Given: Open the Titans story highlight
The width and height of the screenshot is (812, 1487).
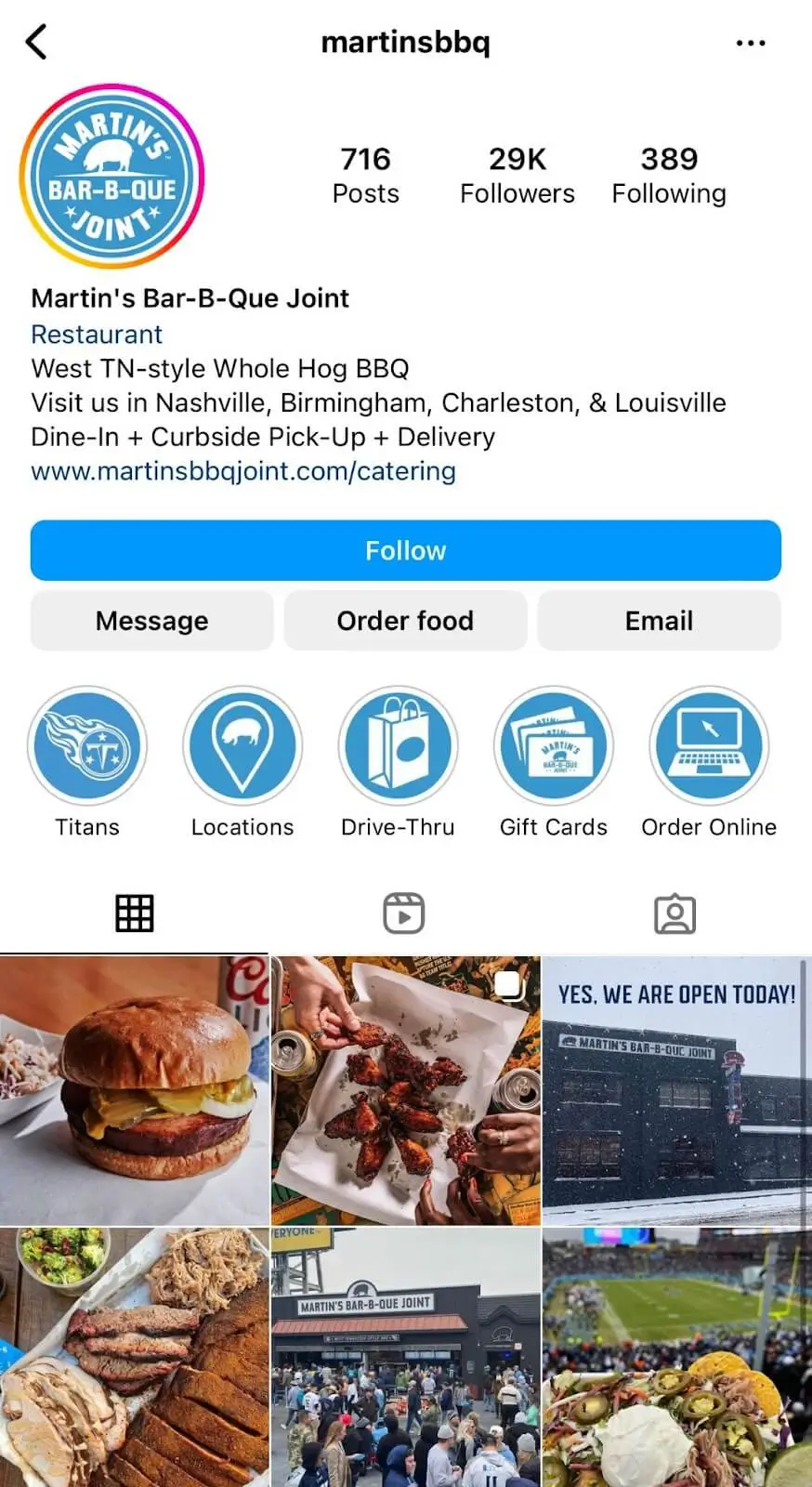Looking at the screenshot, I should click(x=87, y=746).
